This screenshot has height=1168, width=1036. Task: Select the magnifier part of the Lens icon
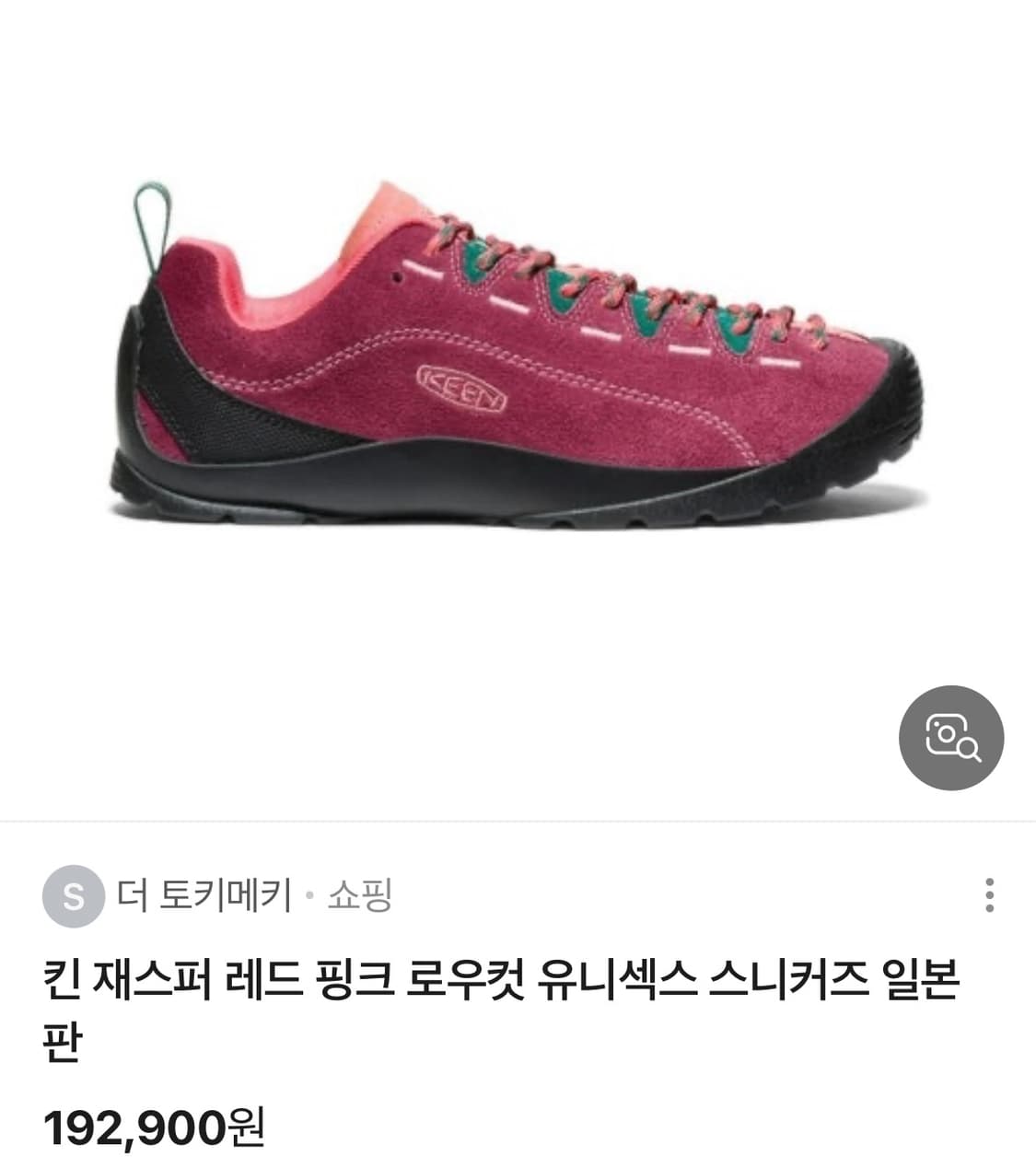[968, 751]
